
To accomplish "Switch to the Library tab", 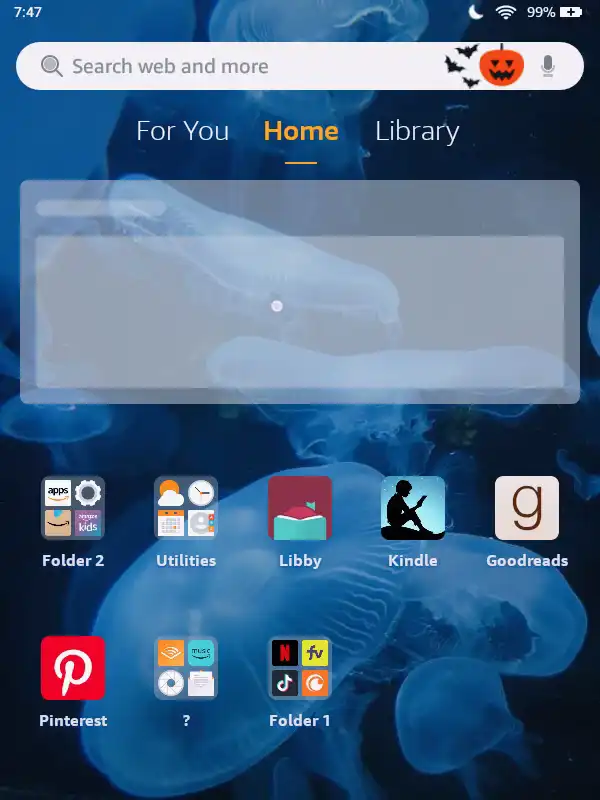I will [417, 132].
